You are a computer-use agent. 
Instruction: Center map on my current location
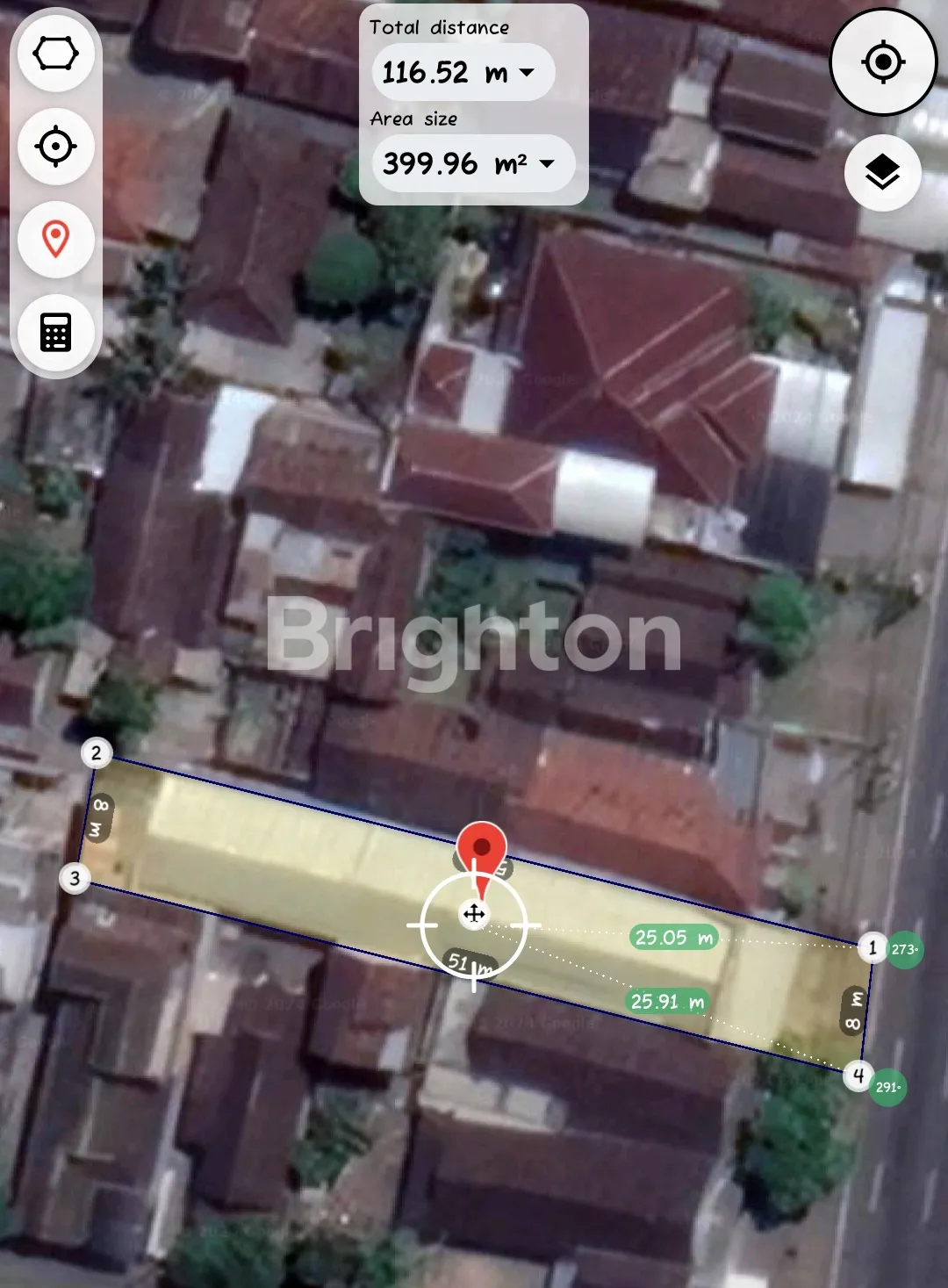pyautogui.click(x=883, y=62)
